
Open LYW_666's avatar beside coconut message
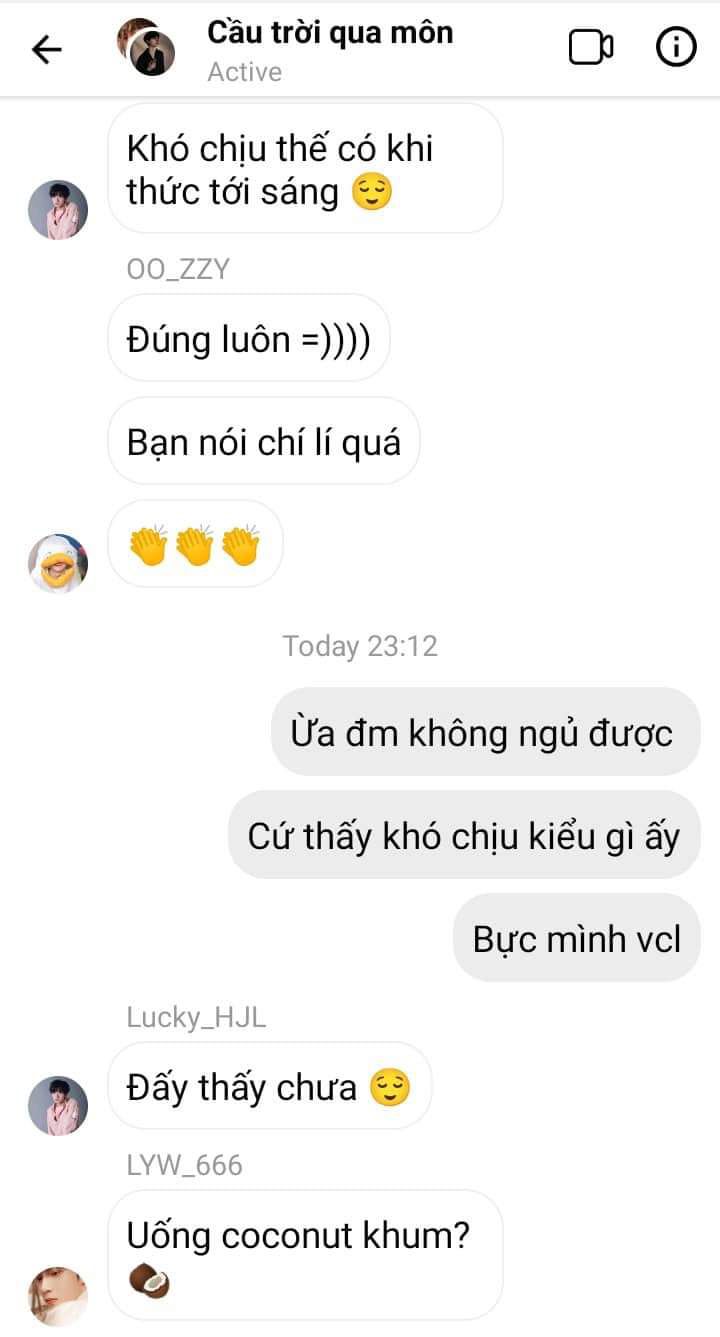(x=58, y=1295)
